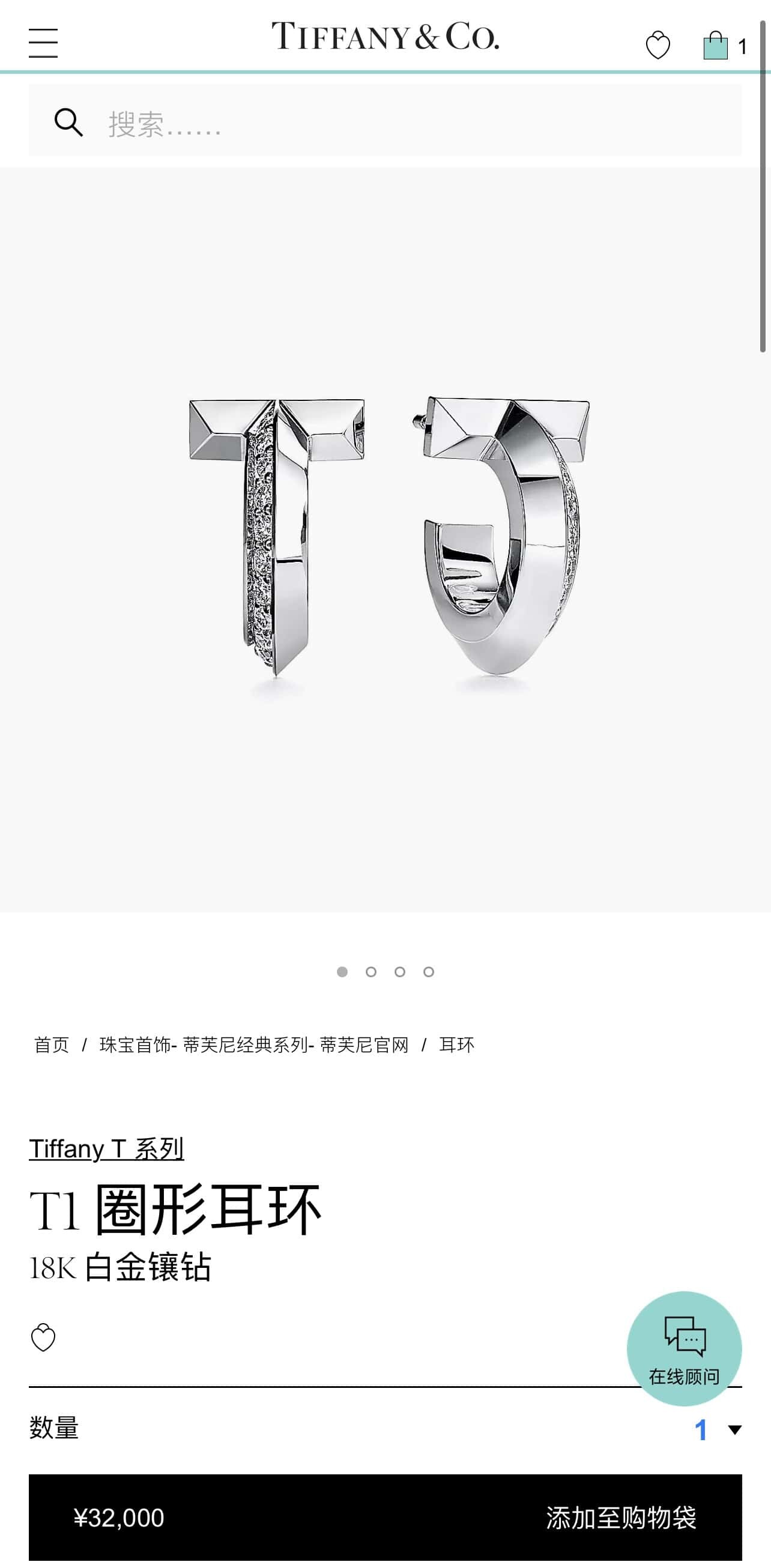Open the shopping bag
The width and height of the screenshot is (771, 1568).
pos(716,46)
